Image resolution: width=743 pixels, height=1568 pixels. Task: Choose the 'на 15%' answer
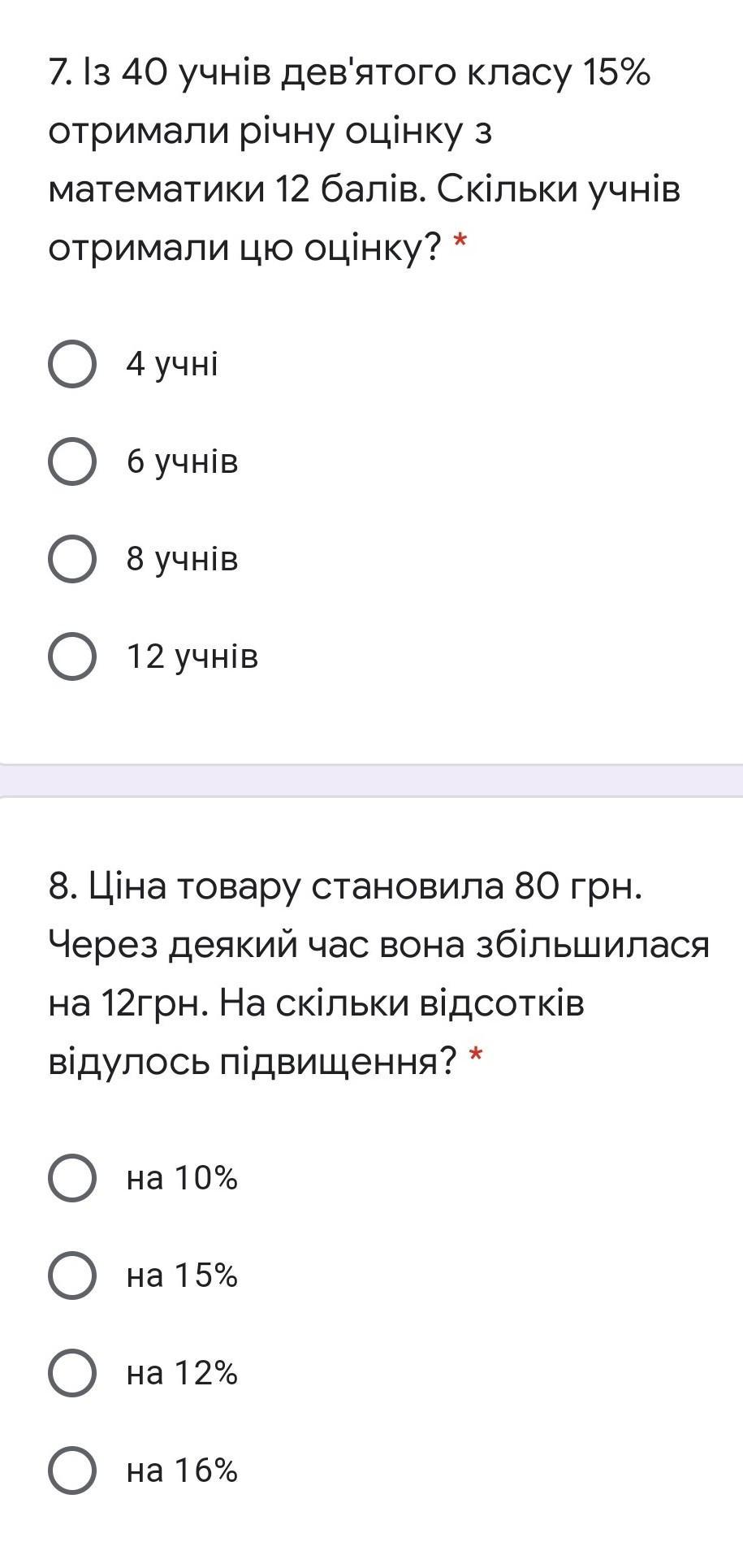73,1275
